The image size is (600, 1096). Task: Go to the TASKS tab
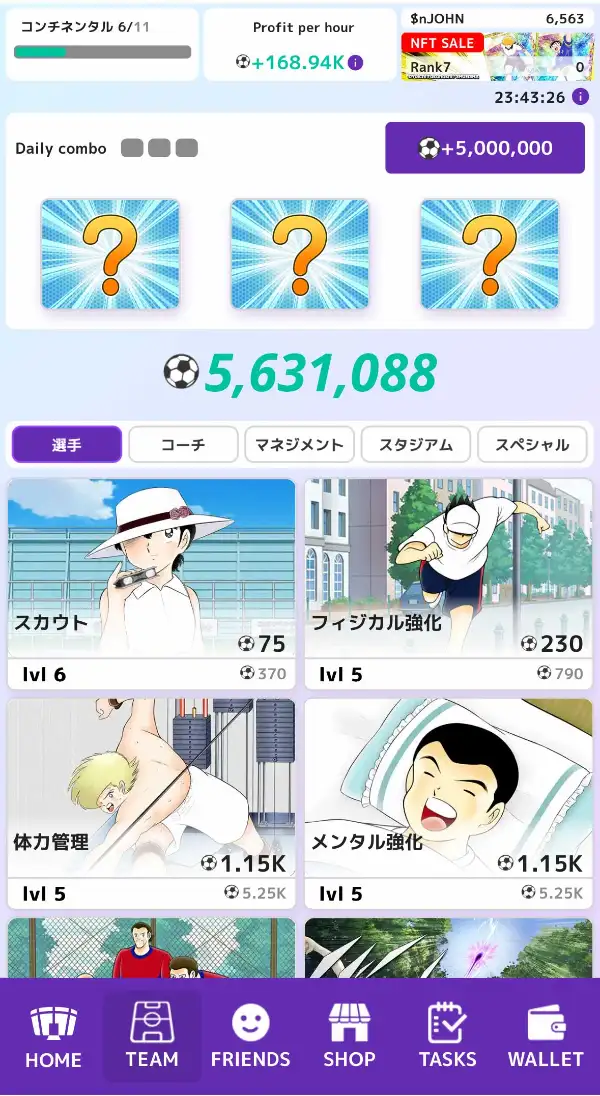pyautogui.click(x=448, y=1037)
